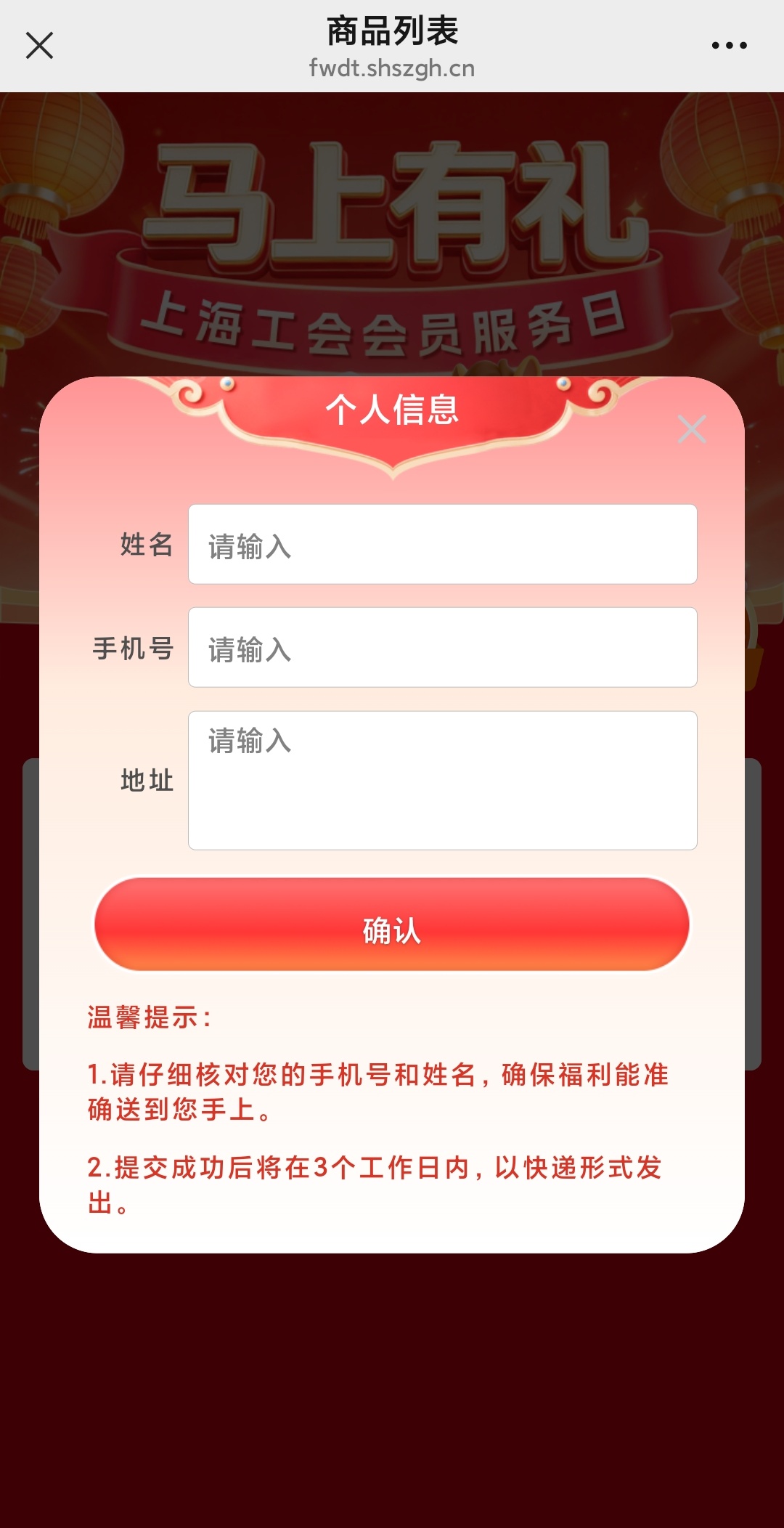This screenshot has height=1528, width=784.
Task: Focus the 姓名 input field
Action: point(442,545)
